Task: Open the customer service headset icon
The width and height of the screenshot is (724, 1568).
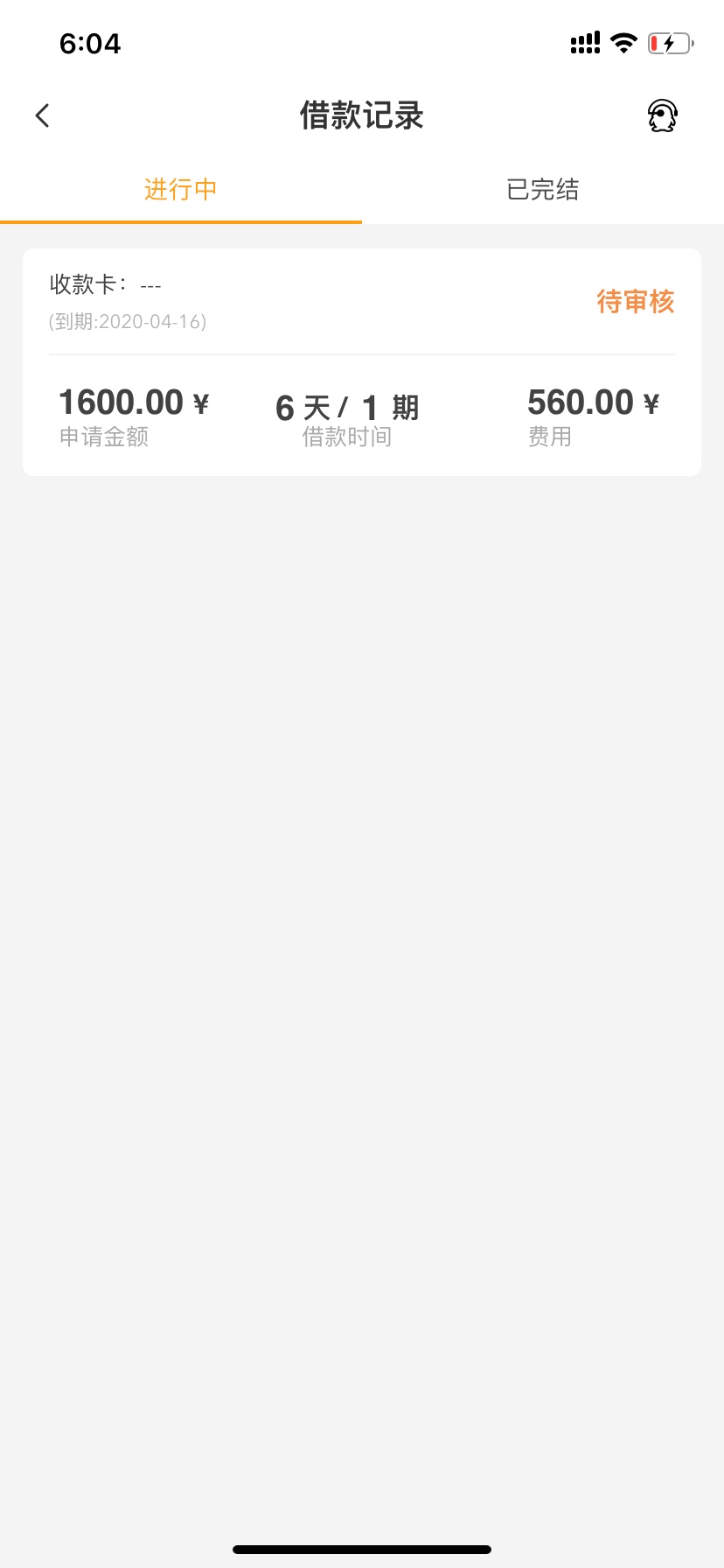Action: click(663, 115)
